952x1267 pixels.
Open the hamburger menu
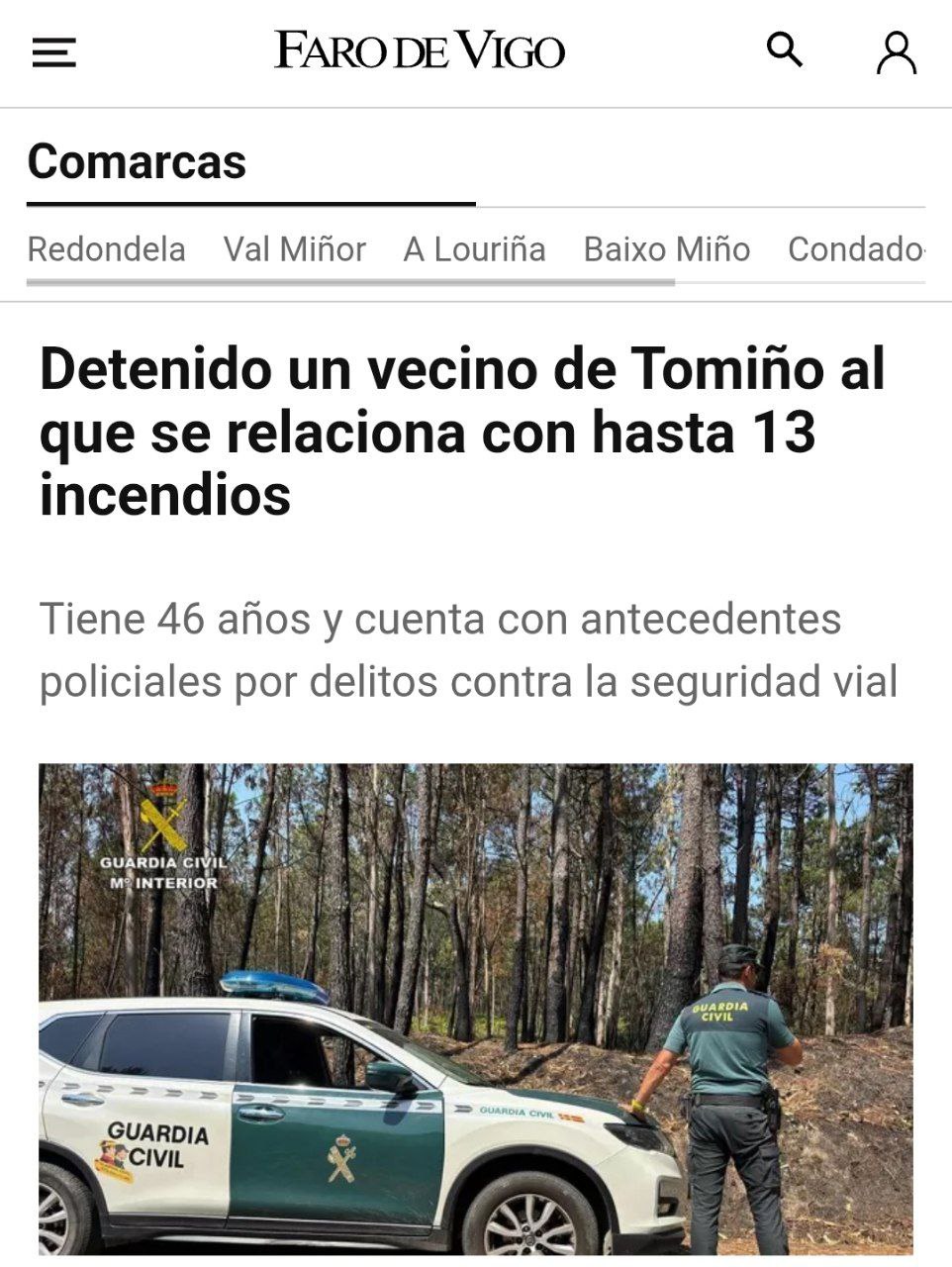(x=53, y=51)
